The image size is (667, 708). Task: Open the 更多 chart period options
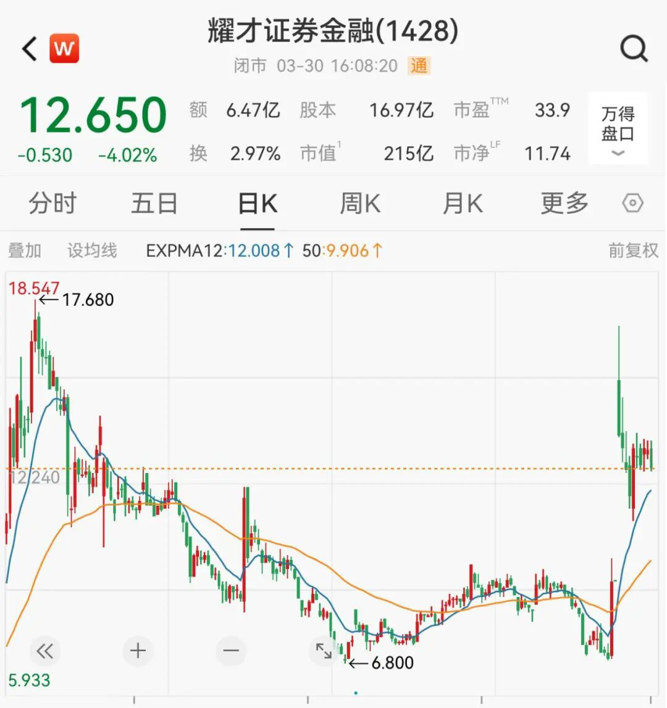pos(565,204)
